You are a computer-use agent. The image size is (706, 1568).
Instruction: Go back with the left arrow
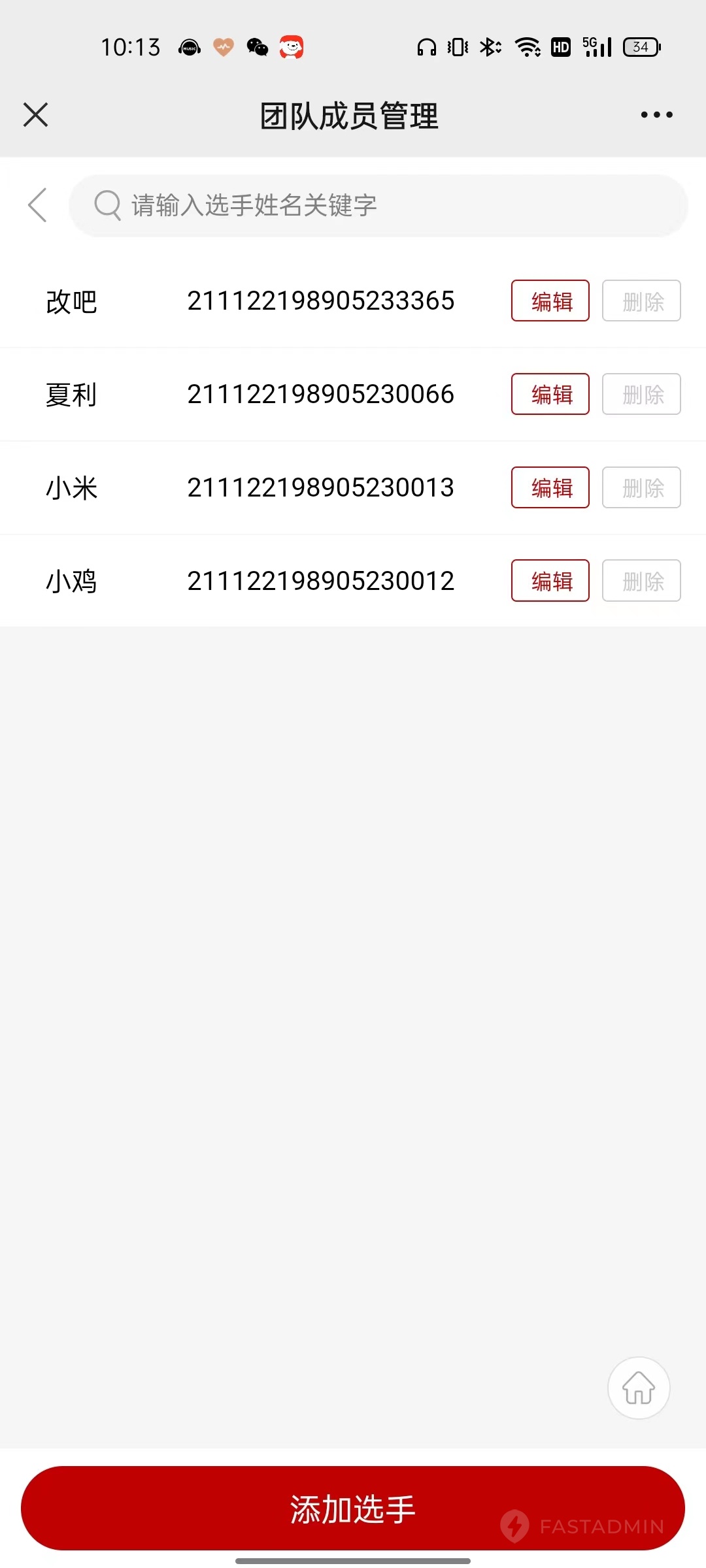(38, 205)
